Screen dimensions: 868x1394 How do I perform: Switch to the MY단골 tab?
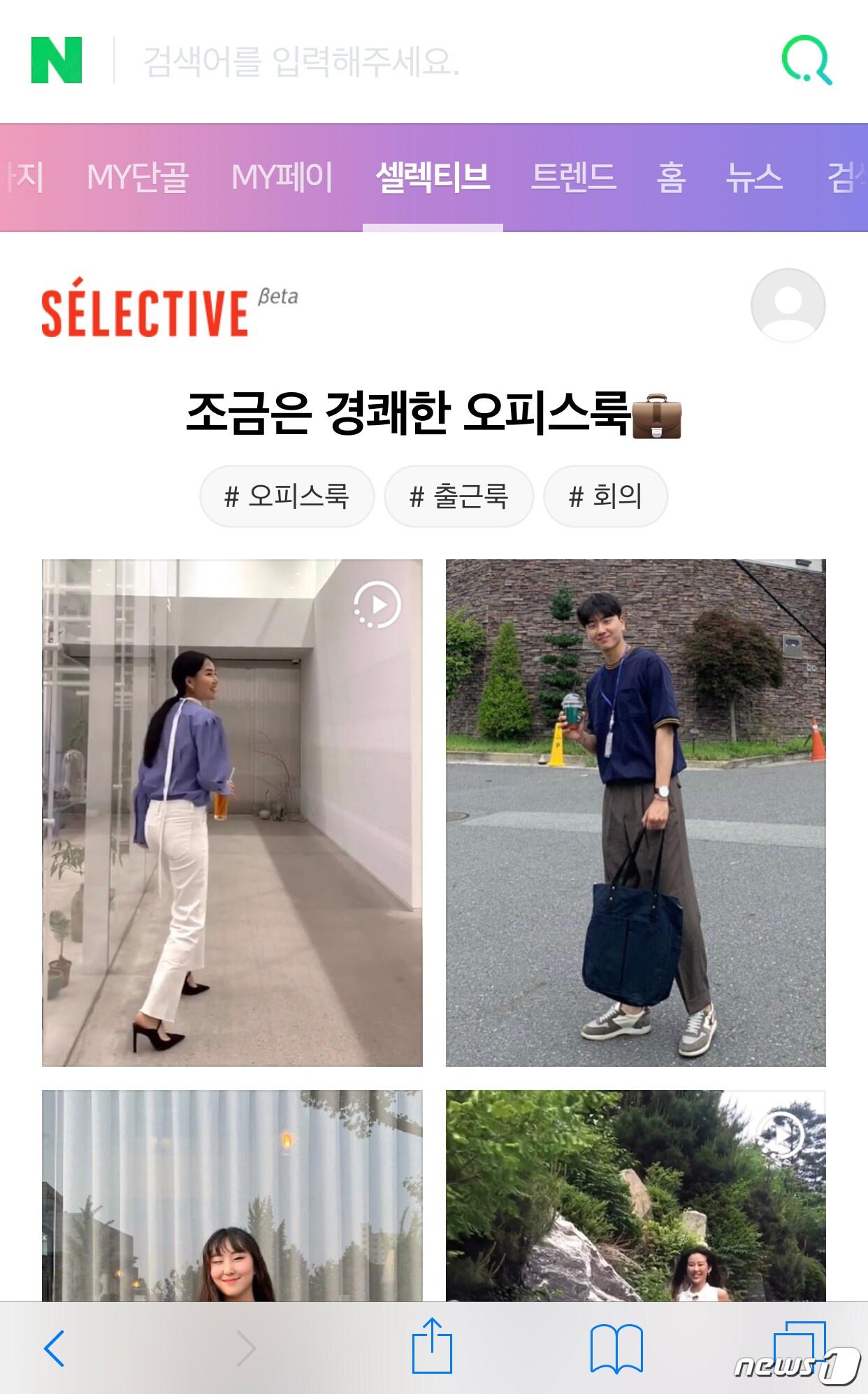click(x=138, y=177)
